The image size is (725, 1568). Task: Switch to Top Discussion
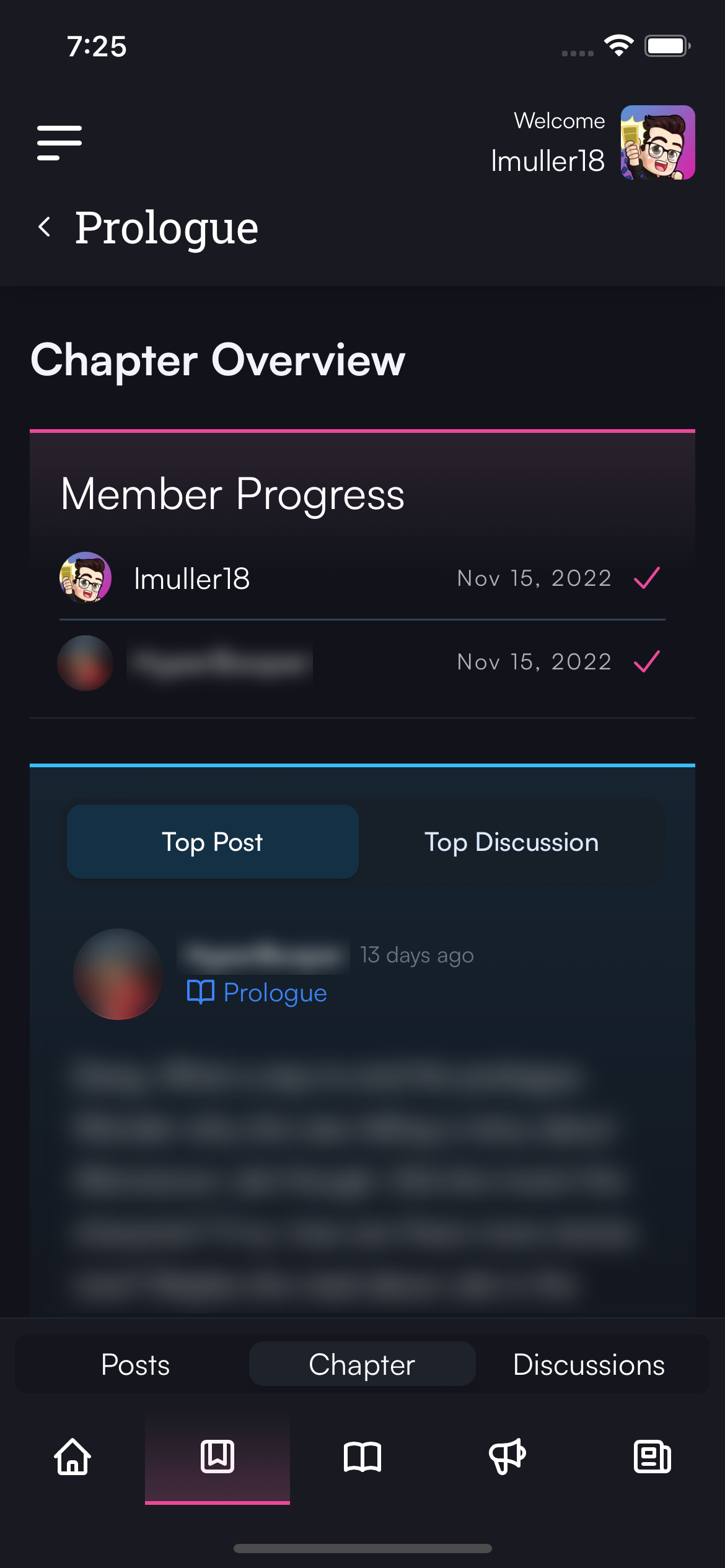pos(511,842)
